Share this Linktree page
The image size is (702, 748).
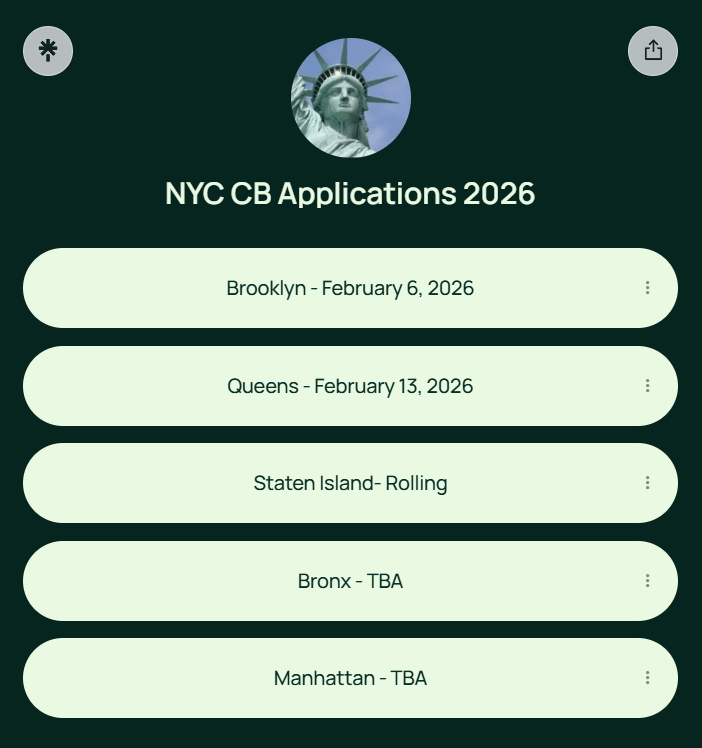653,51
